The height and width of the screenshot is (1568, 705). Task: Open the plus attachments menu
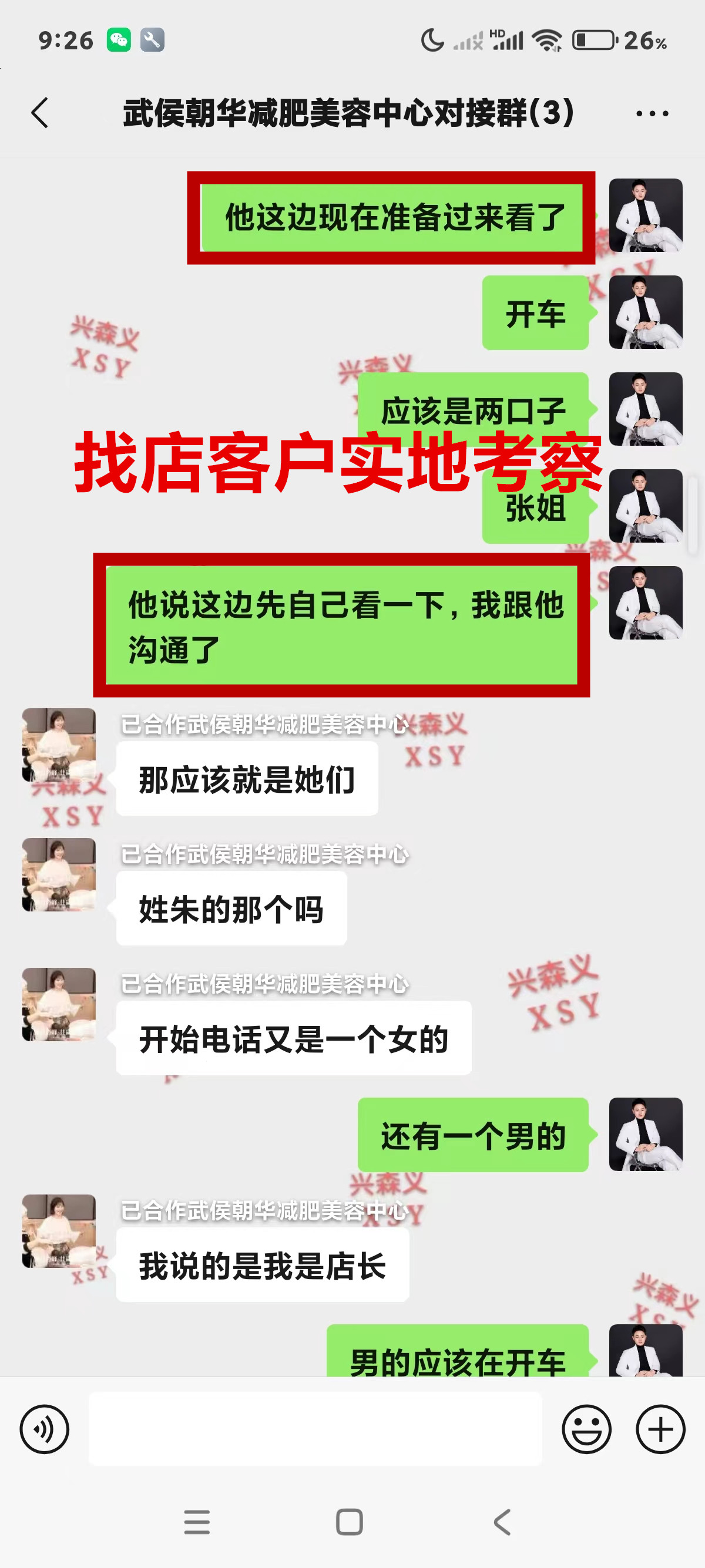(x=660, y=1429)
